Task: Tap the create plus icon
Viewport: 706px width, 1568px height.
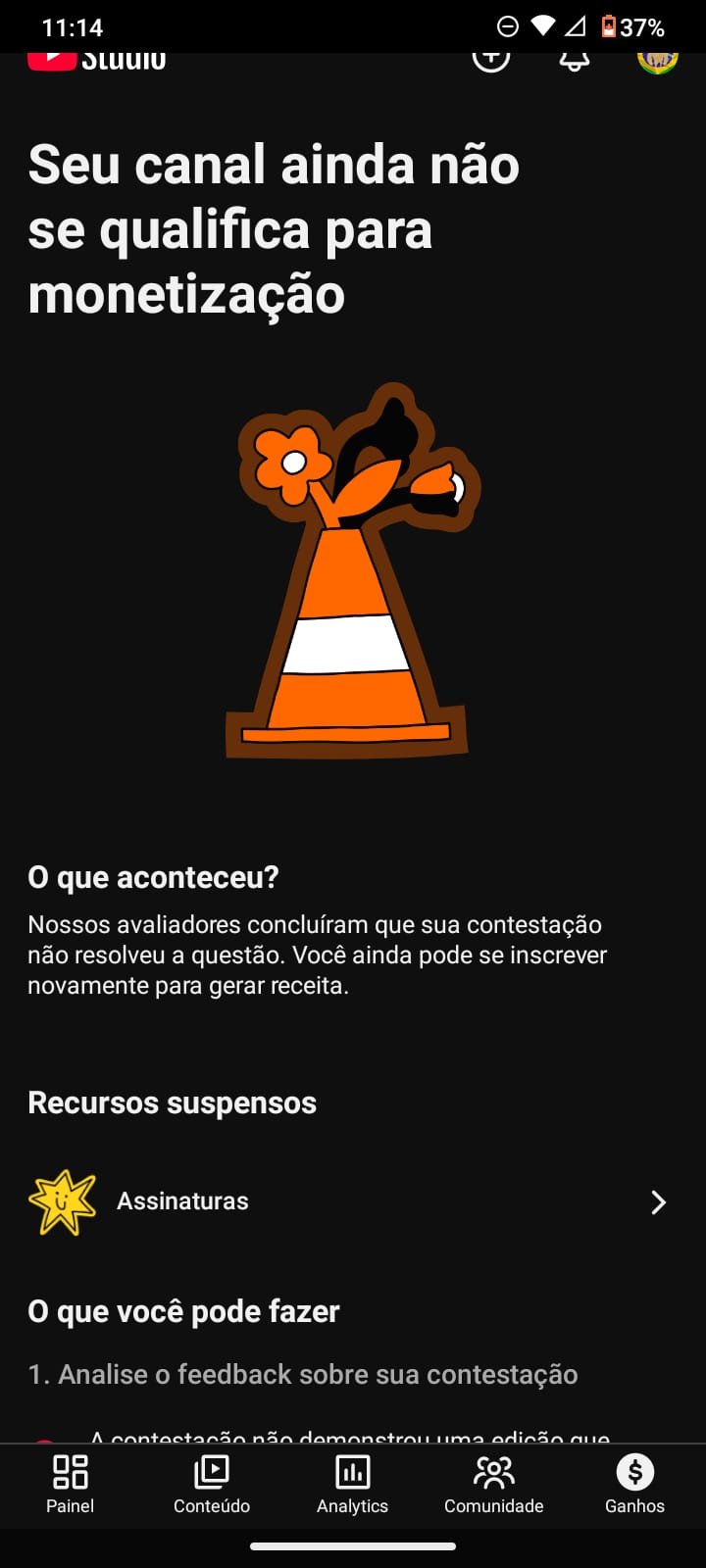Action: point(490,61)
